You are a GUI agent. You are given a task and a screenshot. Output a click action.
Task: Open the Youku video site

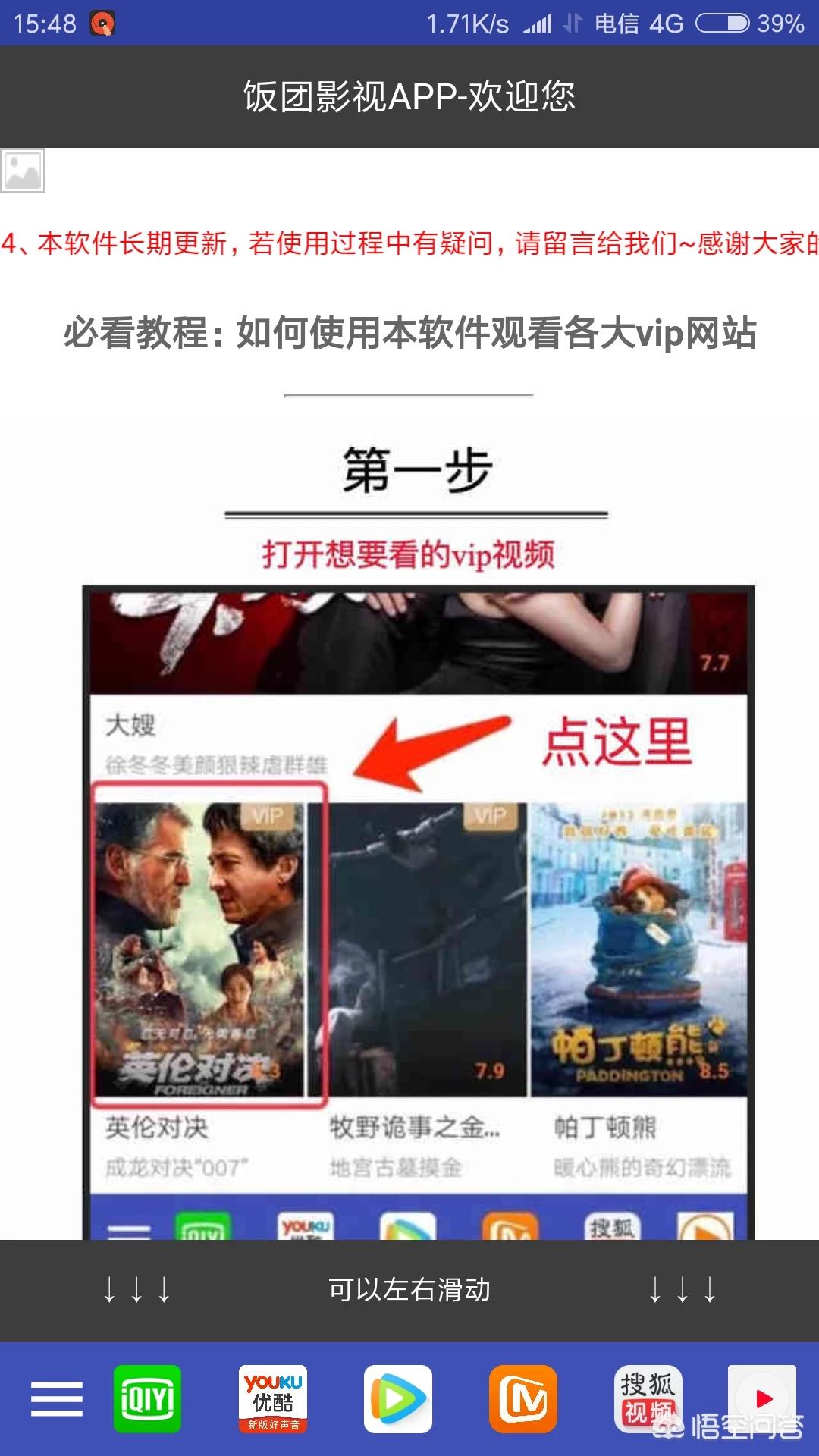[x=273, y=1399]
